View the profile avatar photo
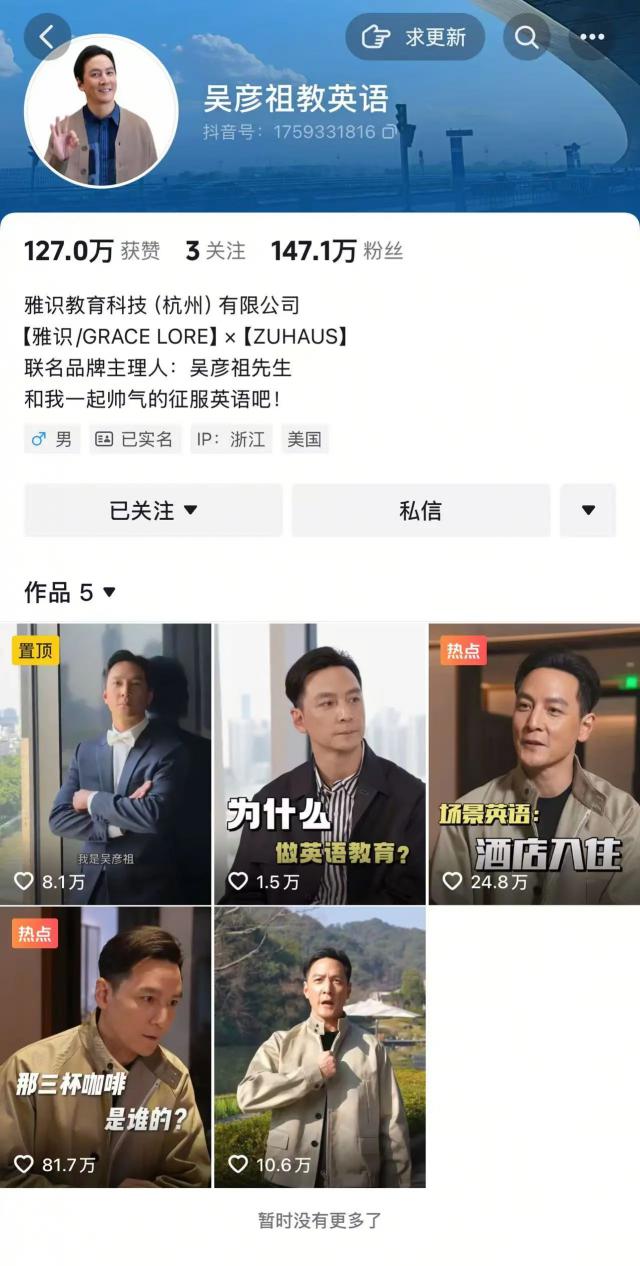 pyautogui.click(x=101, y=110)
